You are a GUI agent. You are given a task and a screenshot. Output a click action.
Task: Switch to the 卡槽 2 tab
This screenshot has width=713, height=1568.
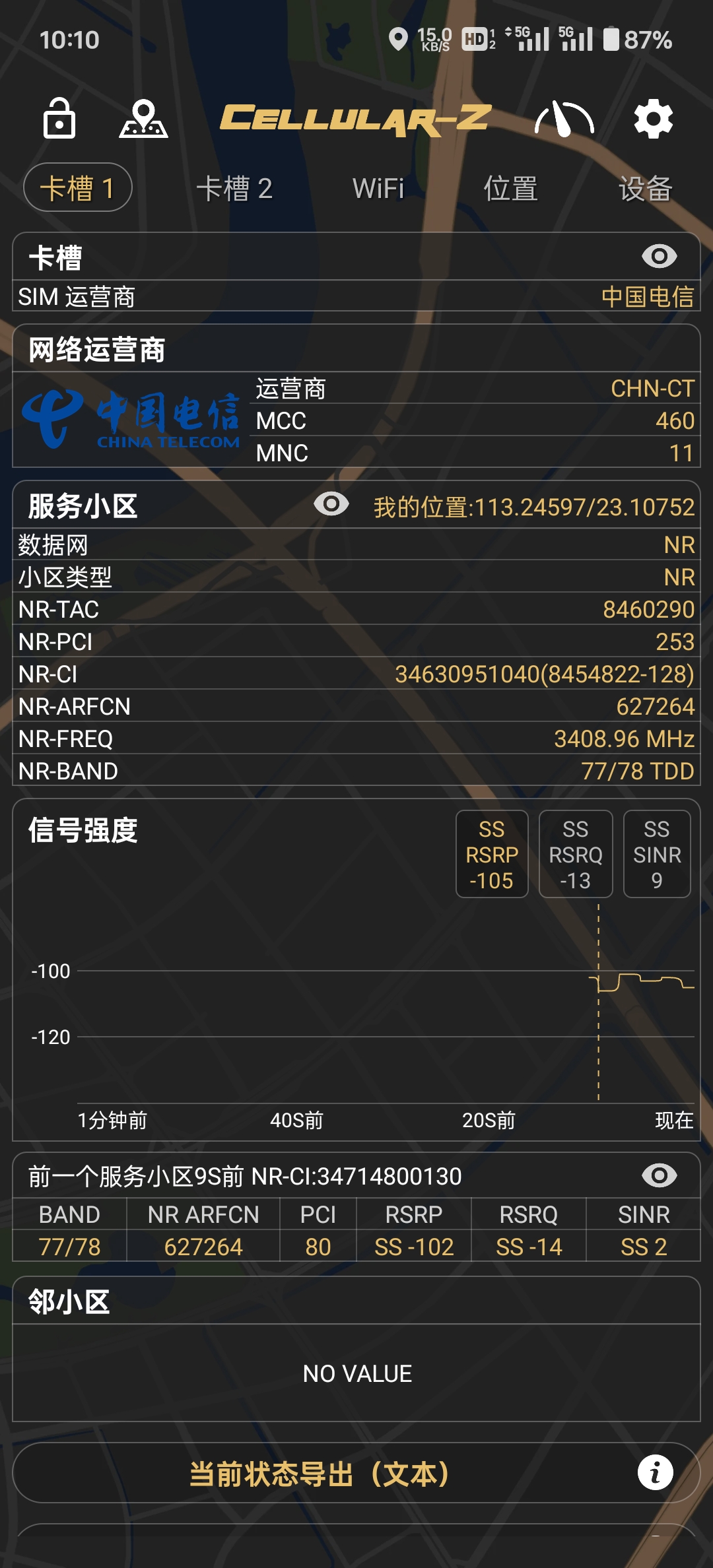tap(234, 189)
